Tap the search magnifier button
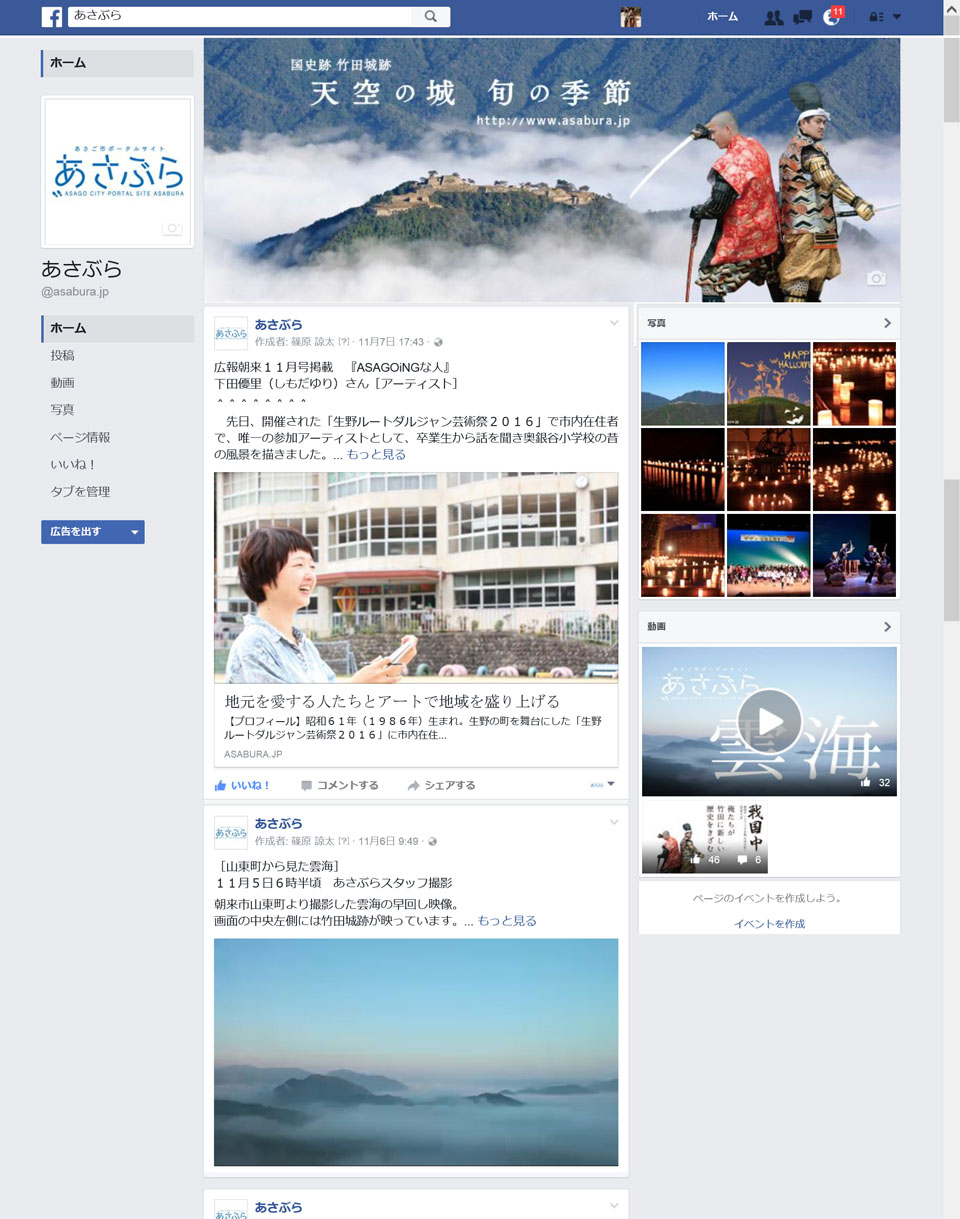Screen dimensions: 960x1219 click(431, 16)
